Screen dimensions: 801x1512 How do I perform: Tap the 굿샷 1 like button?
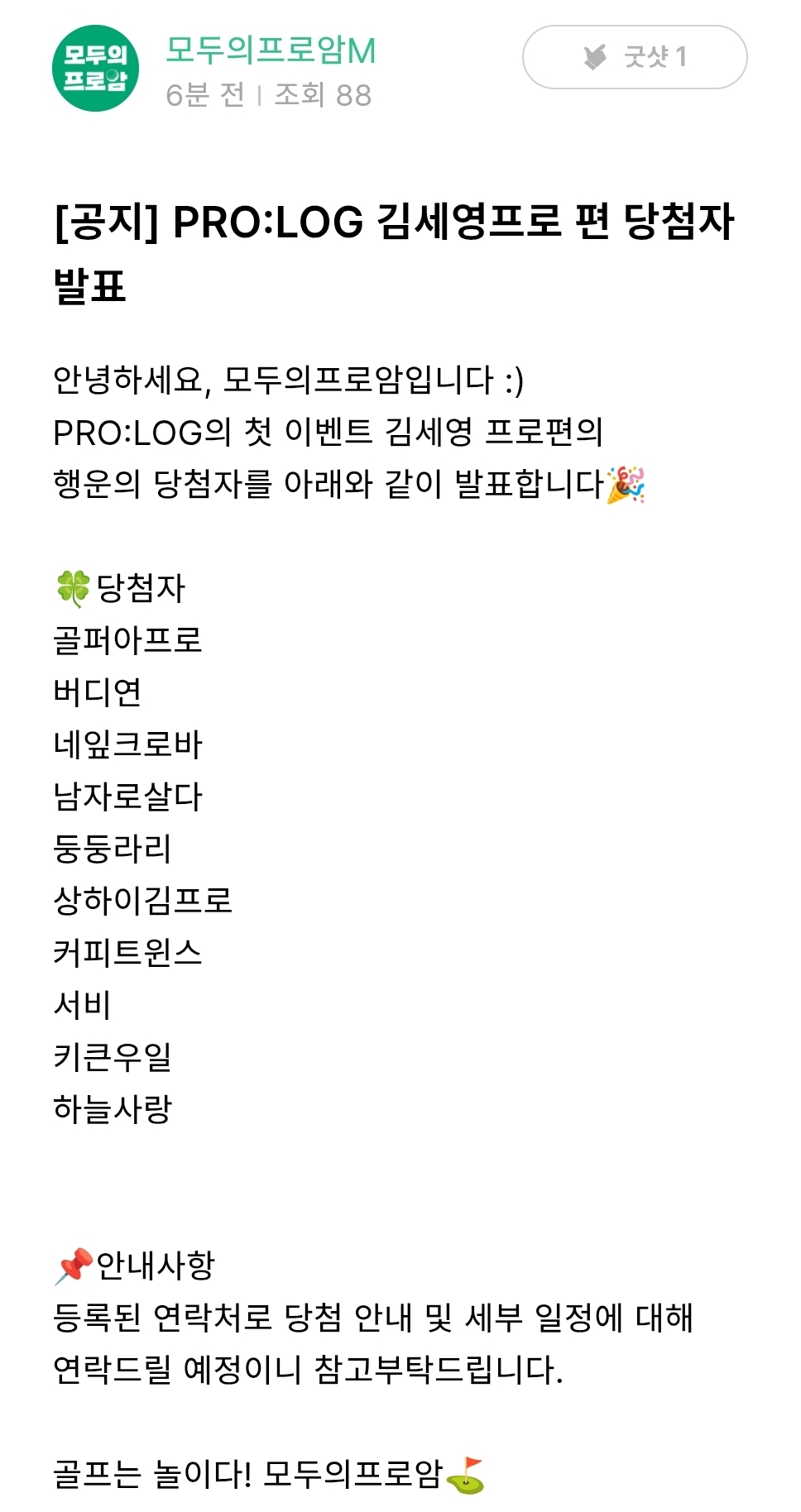pyautogui.click(x=635, y=57)
